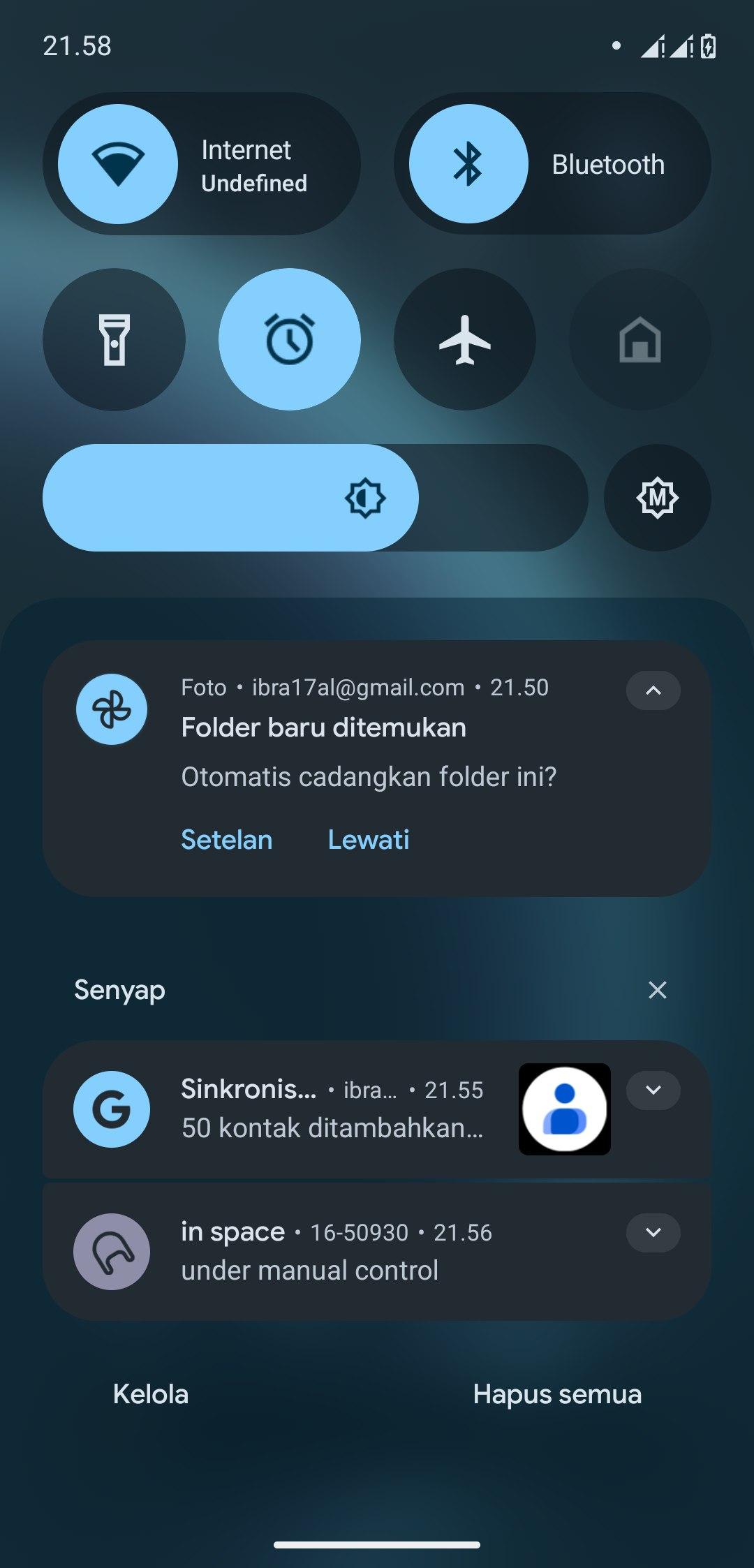Turn on the flashlight
The image size is (754, 1568).
tap(114, 340)
